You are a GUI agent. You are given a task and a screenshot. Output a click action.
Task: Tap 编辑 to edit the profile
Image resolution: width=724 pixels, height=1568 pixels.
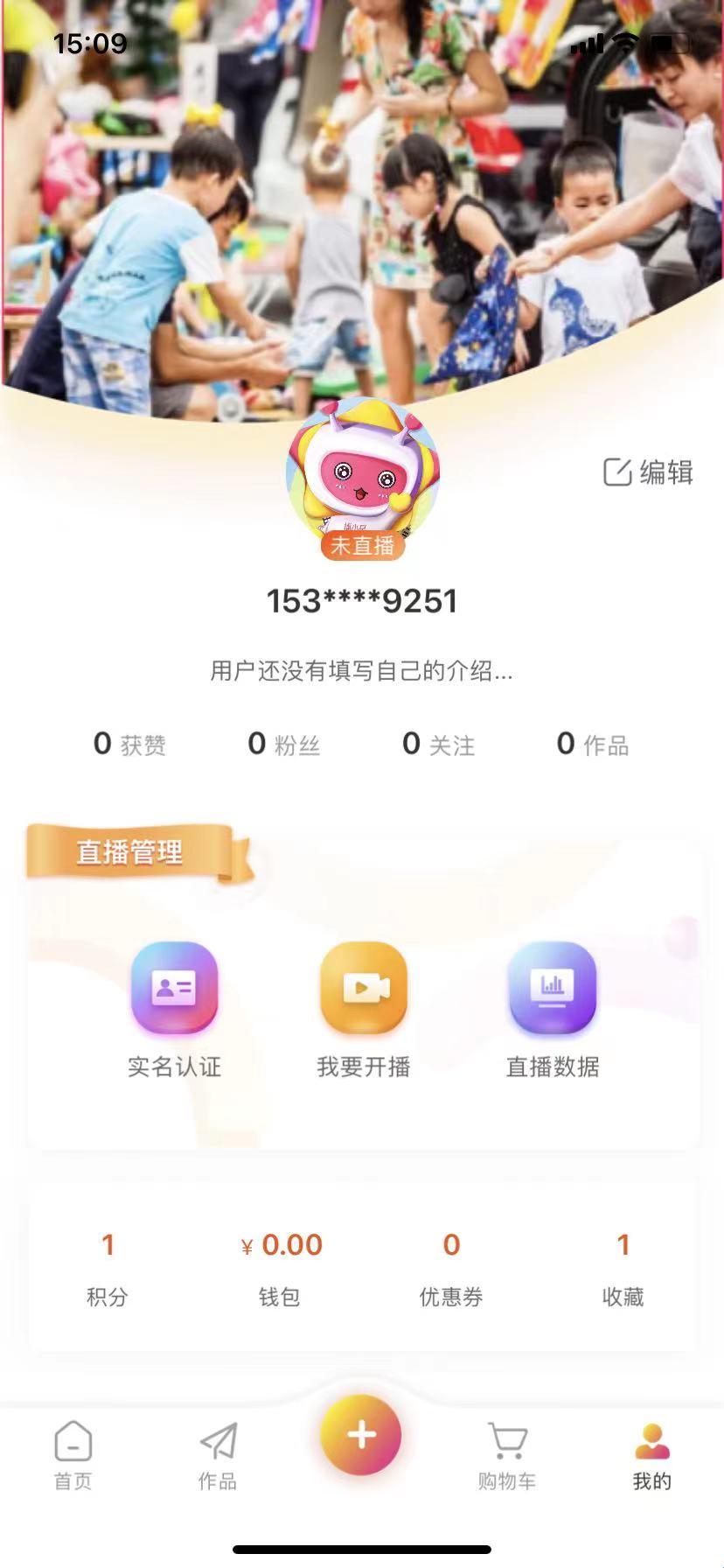(649, 472)
